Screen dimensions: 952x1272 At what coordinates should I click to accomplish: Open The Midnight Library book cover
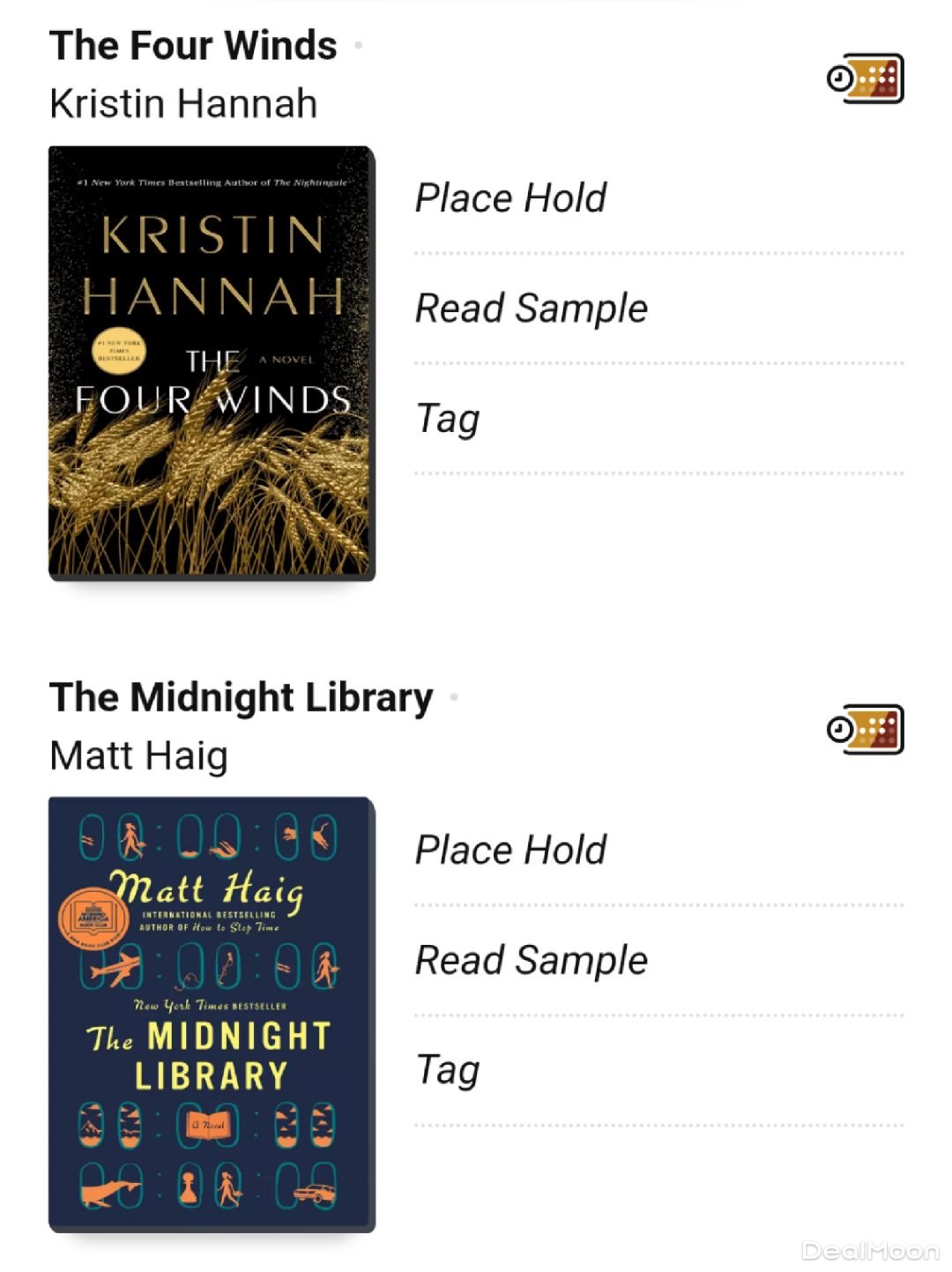212,1014
